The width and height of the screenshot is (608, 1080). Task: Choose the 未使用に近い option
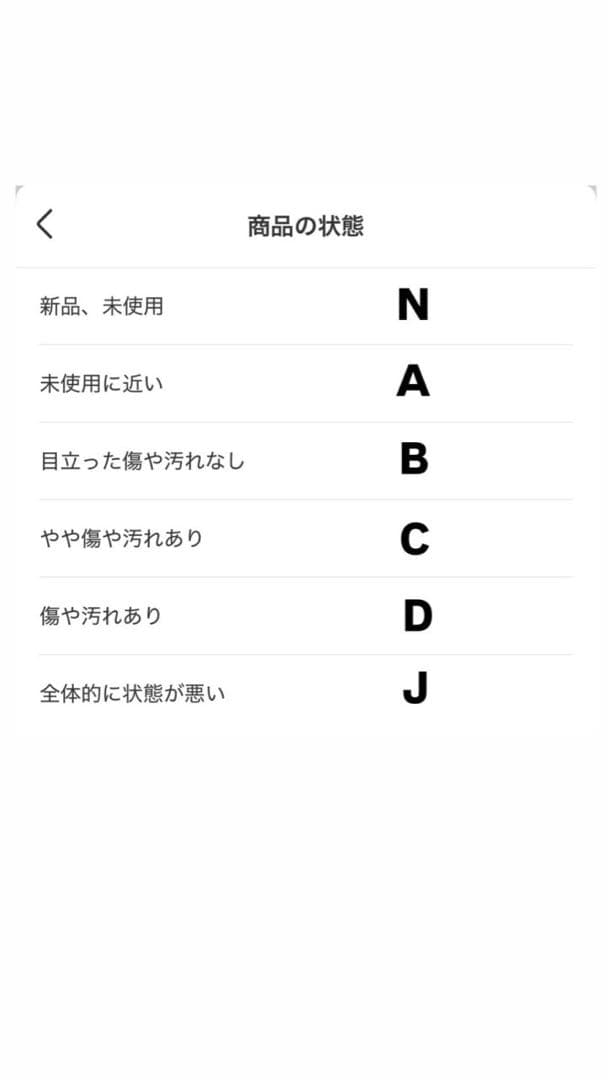tap(102, 384)
